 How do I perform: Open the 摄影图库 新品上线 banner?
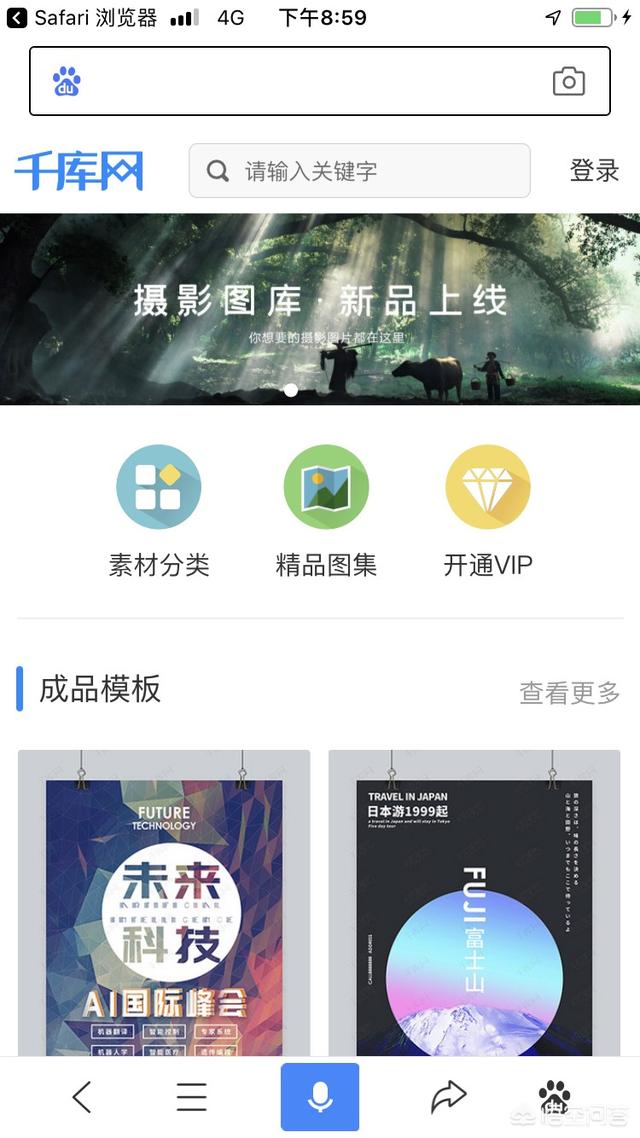tap(320, 308)
